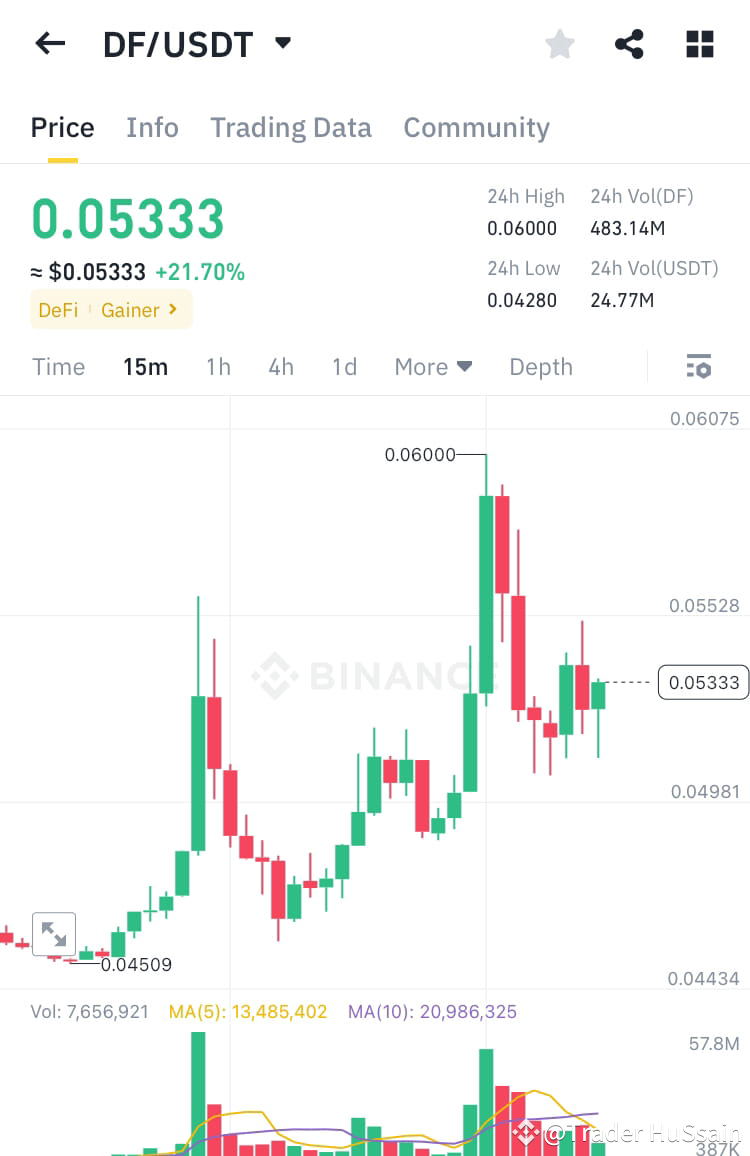Screen dimensions: 750x1156
Task: Open the Community tab
Action: pyautogui.click(x=477, y=127)
